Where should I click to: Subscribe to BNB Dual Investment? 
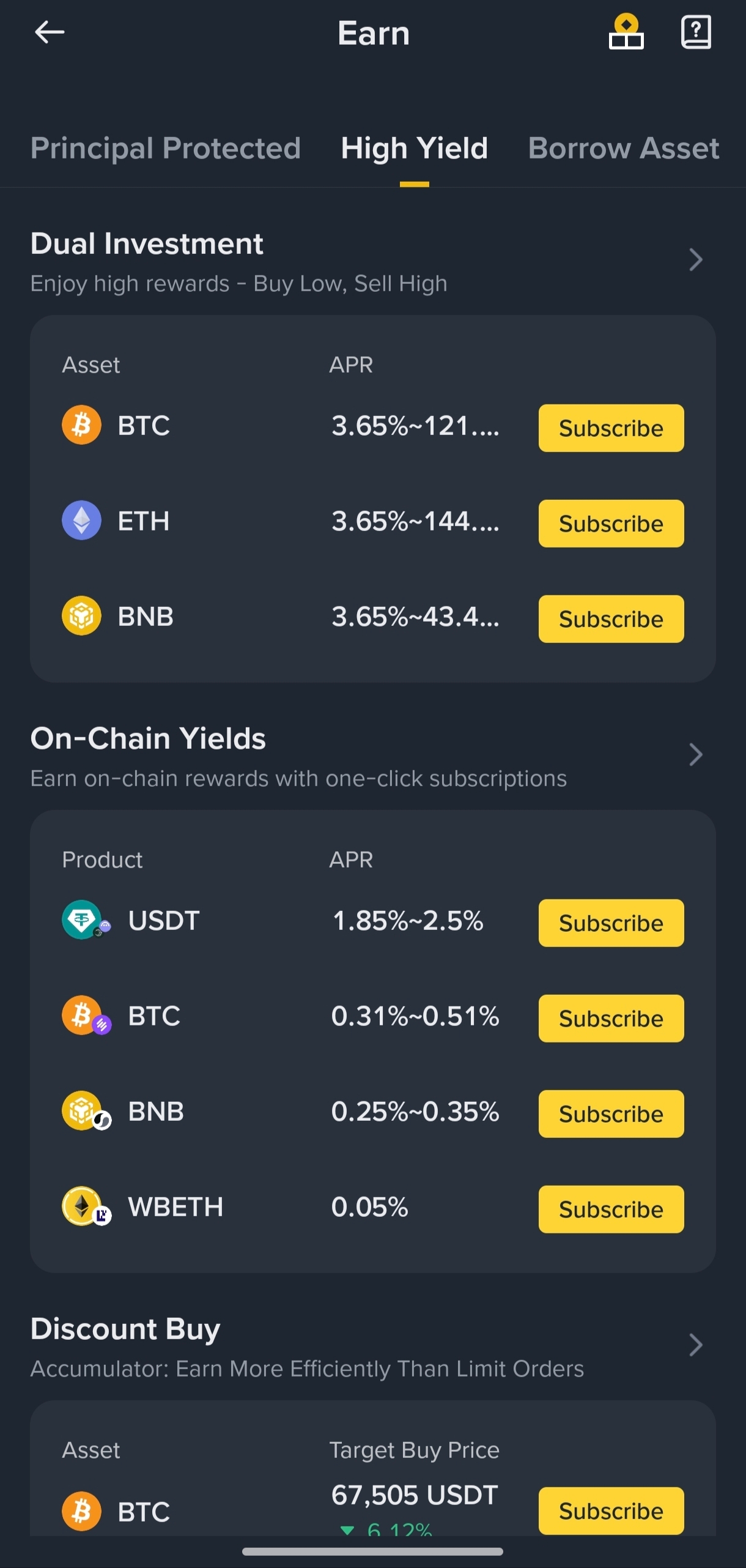[x=611, y=619]
